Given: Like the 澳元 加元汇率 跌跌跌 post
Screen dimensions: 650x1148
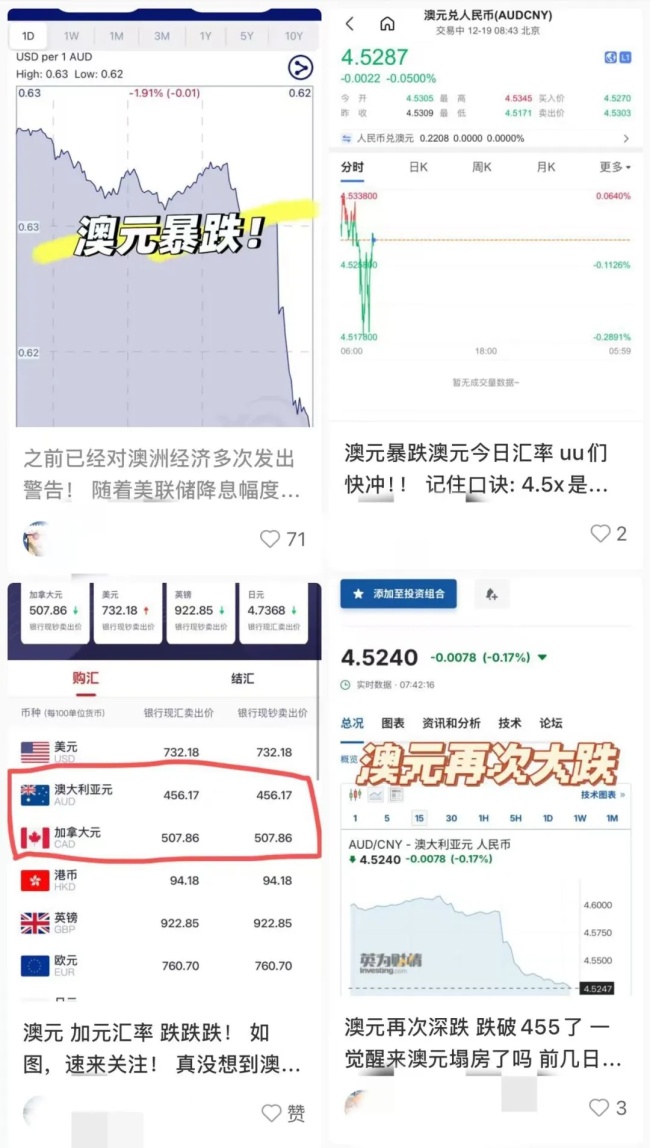Looking at the screenshot, I should pyautogui.click(x=271, y=1112).
